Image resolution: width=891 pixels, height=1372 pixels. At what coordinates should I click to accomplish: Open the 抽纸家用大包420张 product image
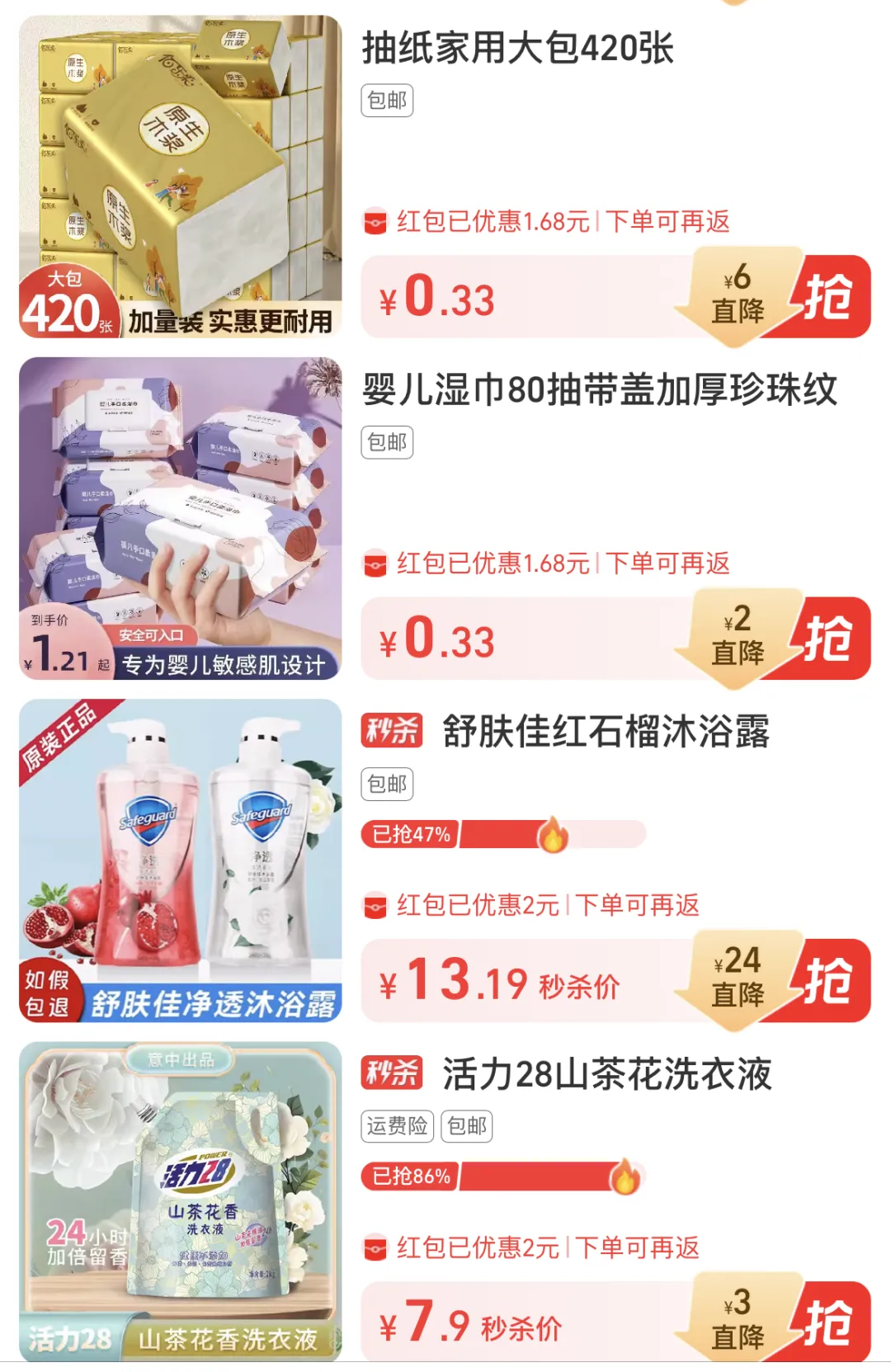pos(181,177)
